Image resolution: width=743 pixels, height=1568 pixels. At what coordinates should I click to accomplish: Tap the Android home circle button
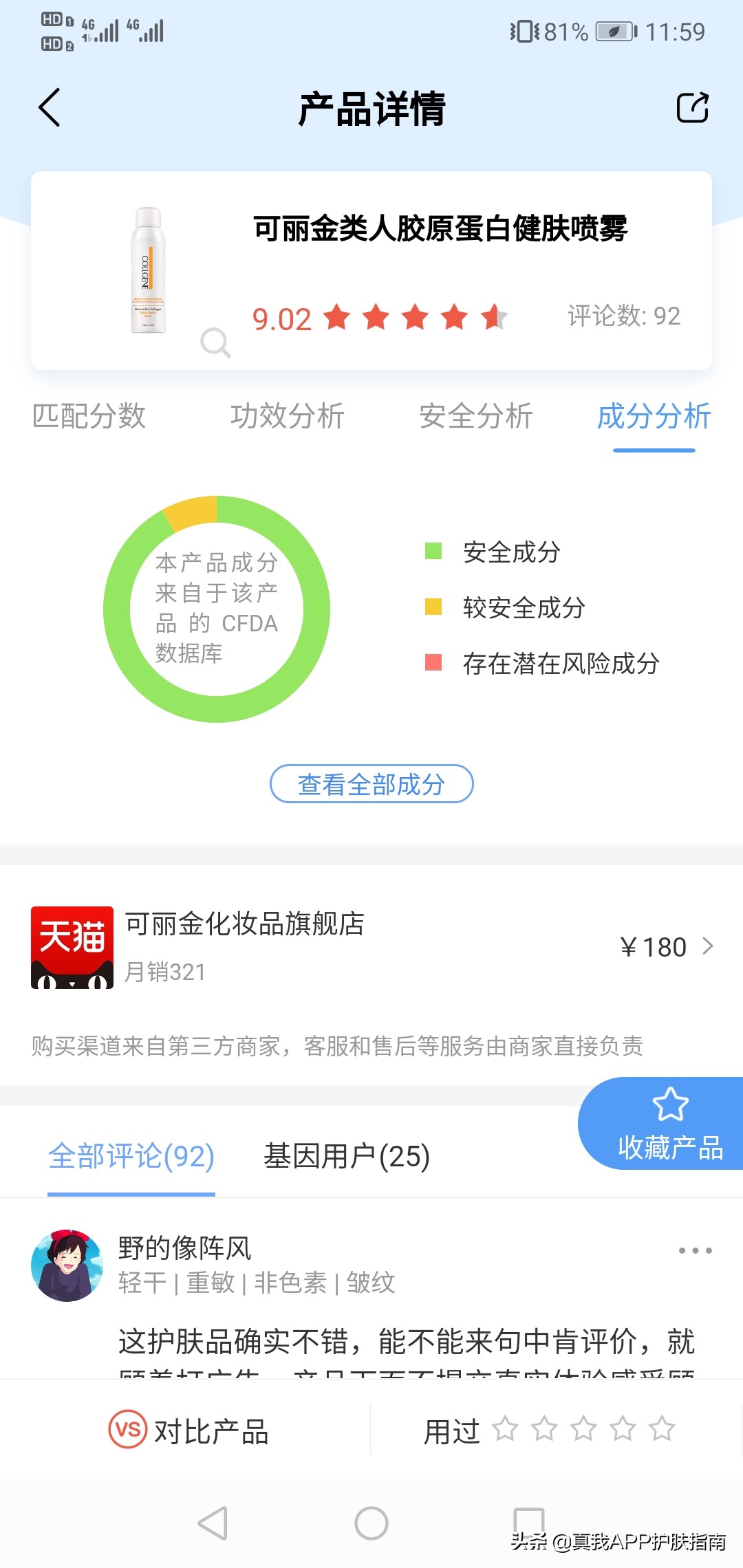coord(371,1521)
